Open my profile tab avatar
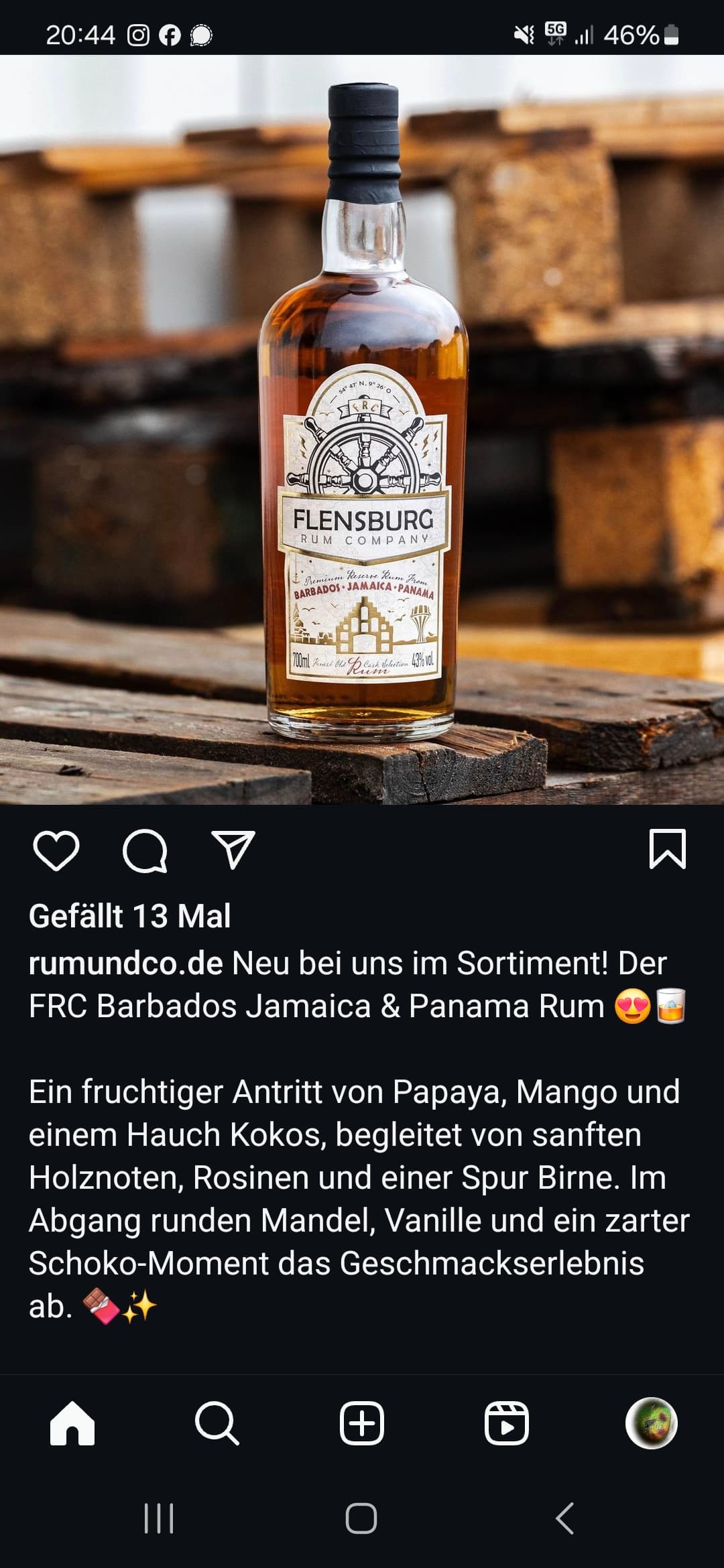Screen dimensions: 724x1568 pyautogui.click(x=651, y=1423)
